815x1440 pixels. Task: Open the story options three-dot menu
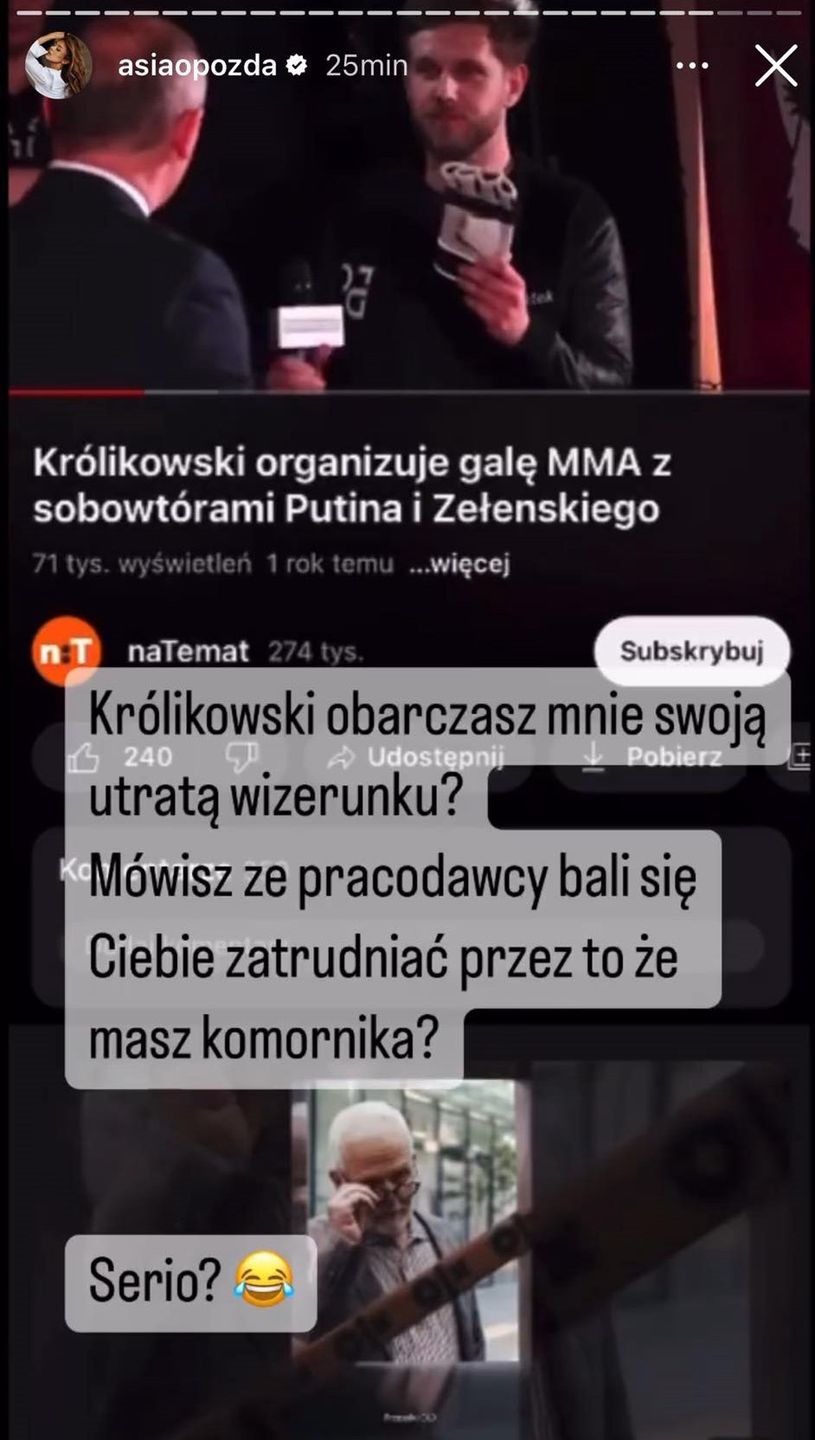click(x=692, y=66)
